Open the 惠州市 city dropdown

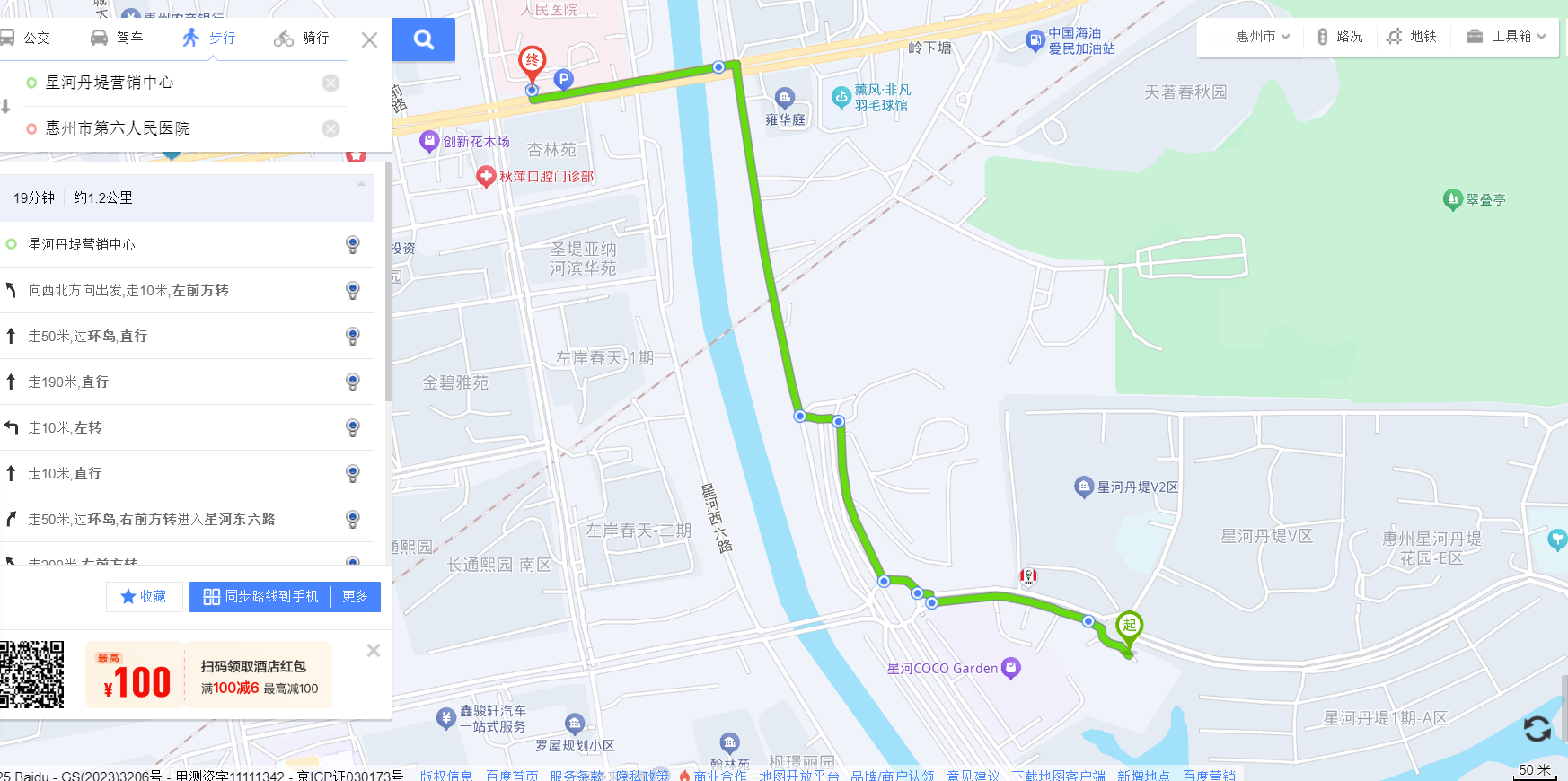pyautogui.click(x=1262, y=36)
